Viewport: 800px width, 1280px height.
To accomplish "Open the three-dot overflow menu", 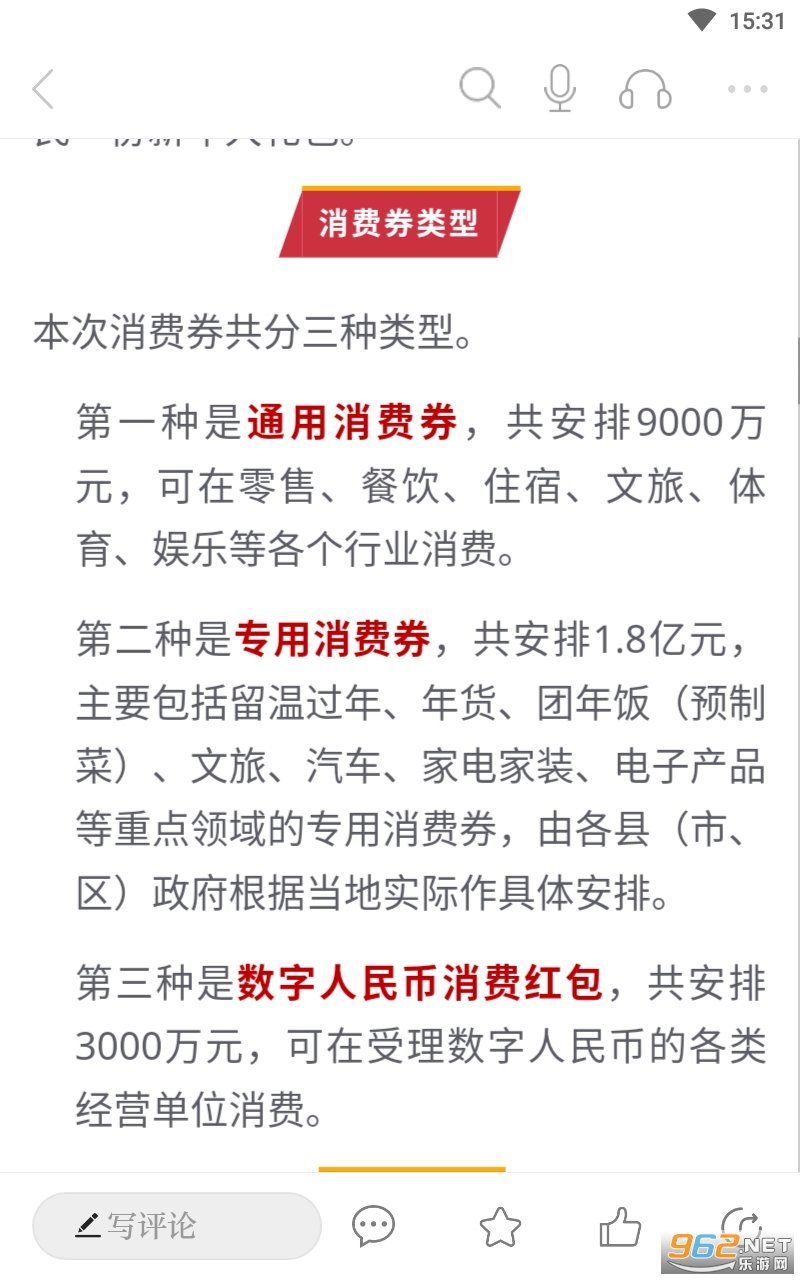I will (x=747, y=89).
